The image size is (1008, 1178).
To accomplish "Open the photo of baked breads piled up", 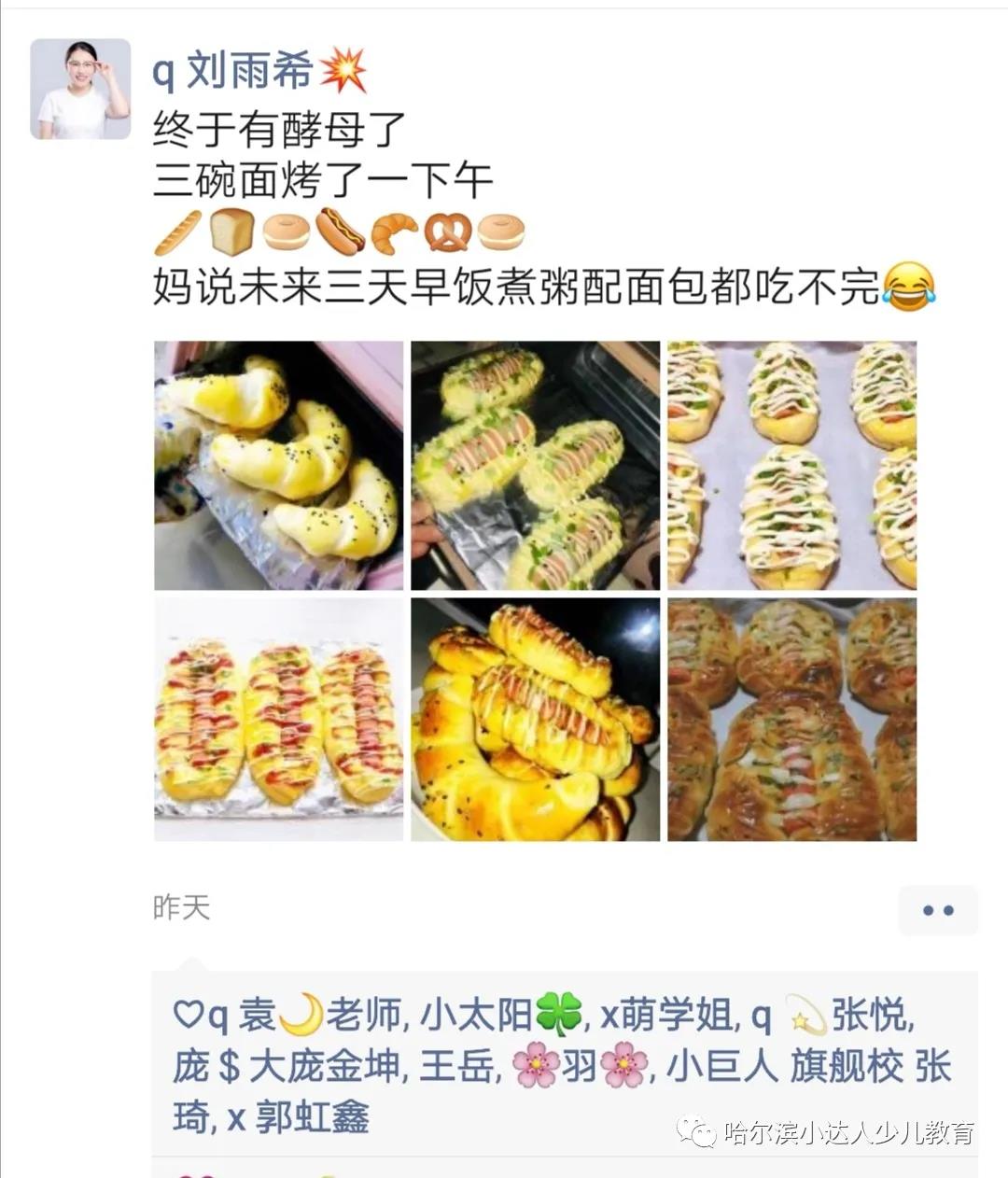I will pyautogui.click(x=535, y=720).
